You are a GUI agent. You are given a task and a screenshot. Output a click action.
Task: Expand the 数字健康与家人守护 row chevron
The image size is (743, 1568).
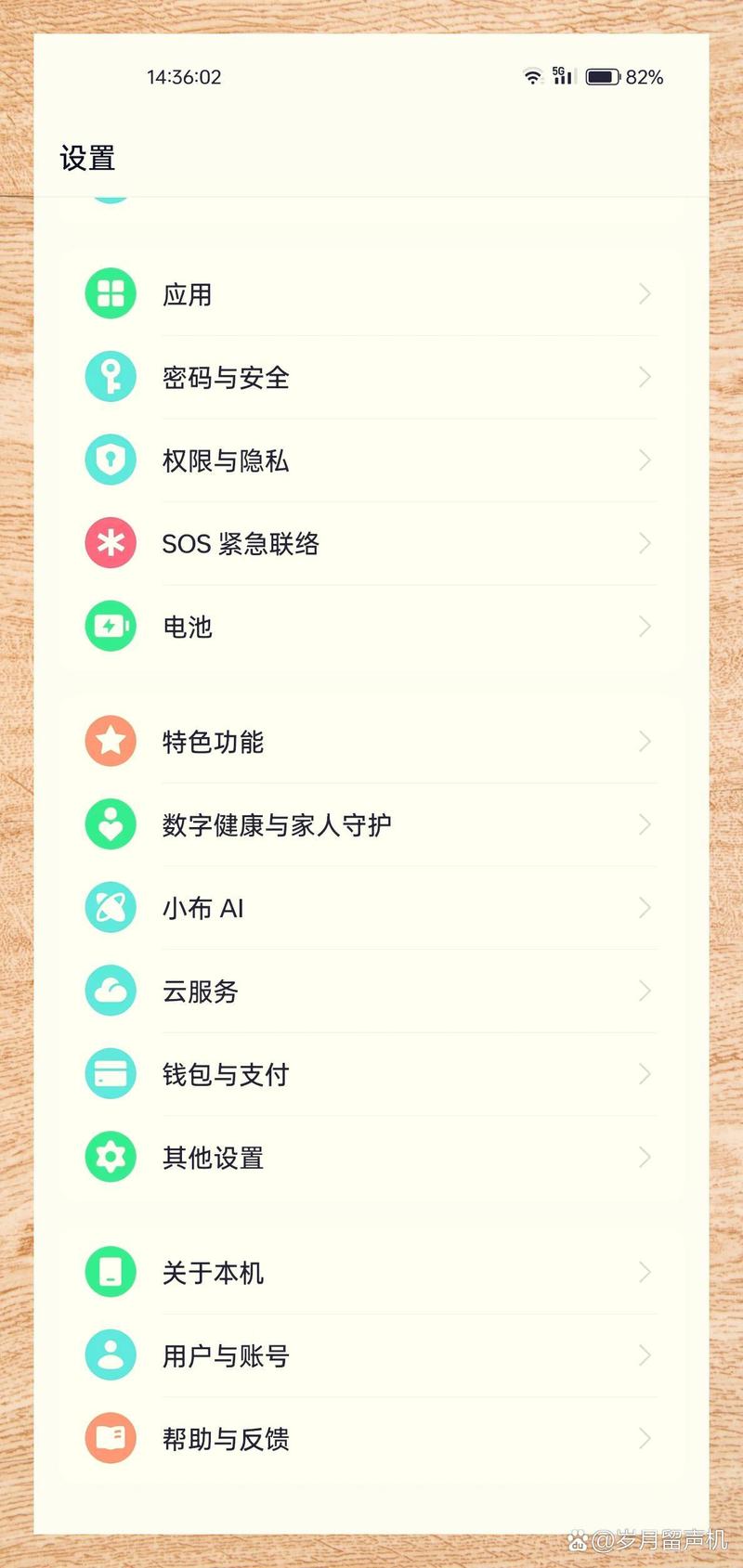coord(645,824)
